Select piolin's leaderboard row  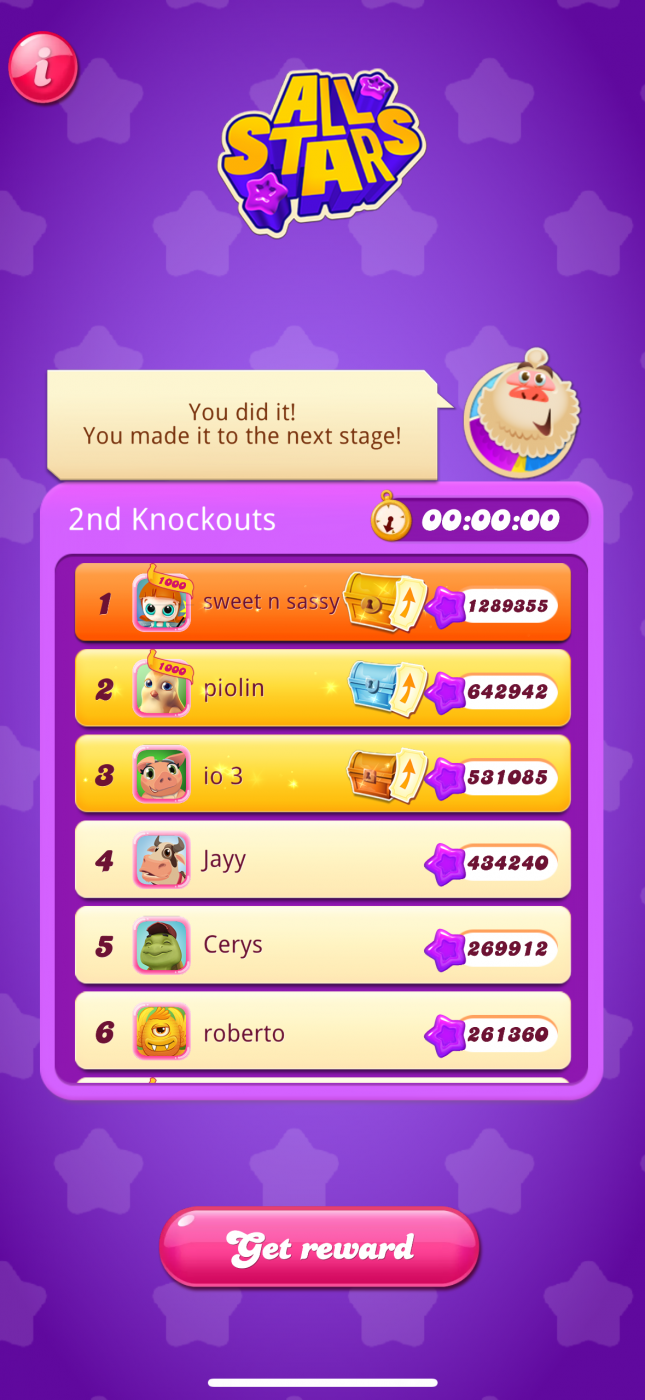point(322,689)
